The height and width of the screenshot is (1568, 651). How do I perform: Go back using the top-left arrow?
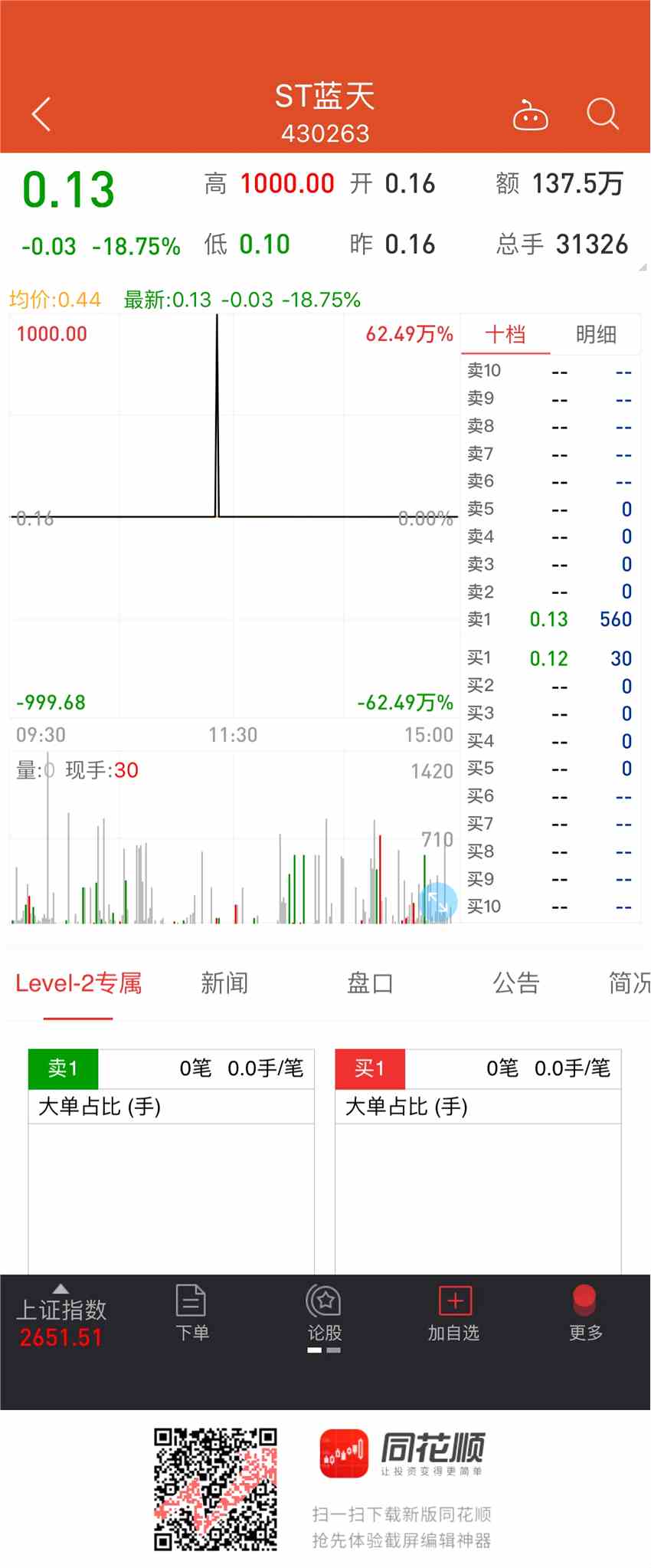click(x=42, y=115)
